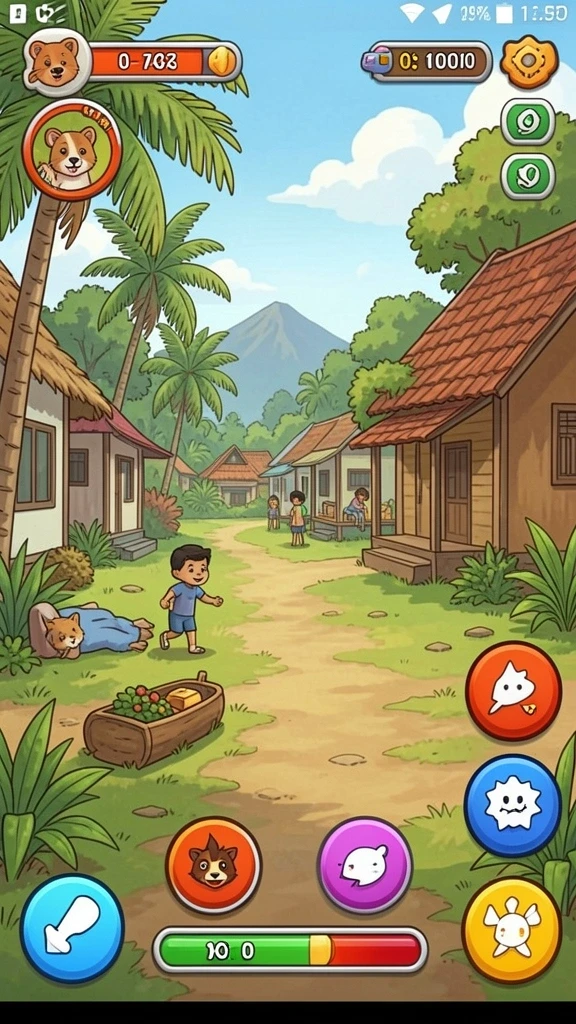
Task: Use the red ghost skill button
Action: point(513,690)
